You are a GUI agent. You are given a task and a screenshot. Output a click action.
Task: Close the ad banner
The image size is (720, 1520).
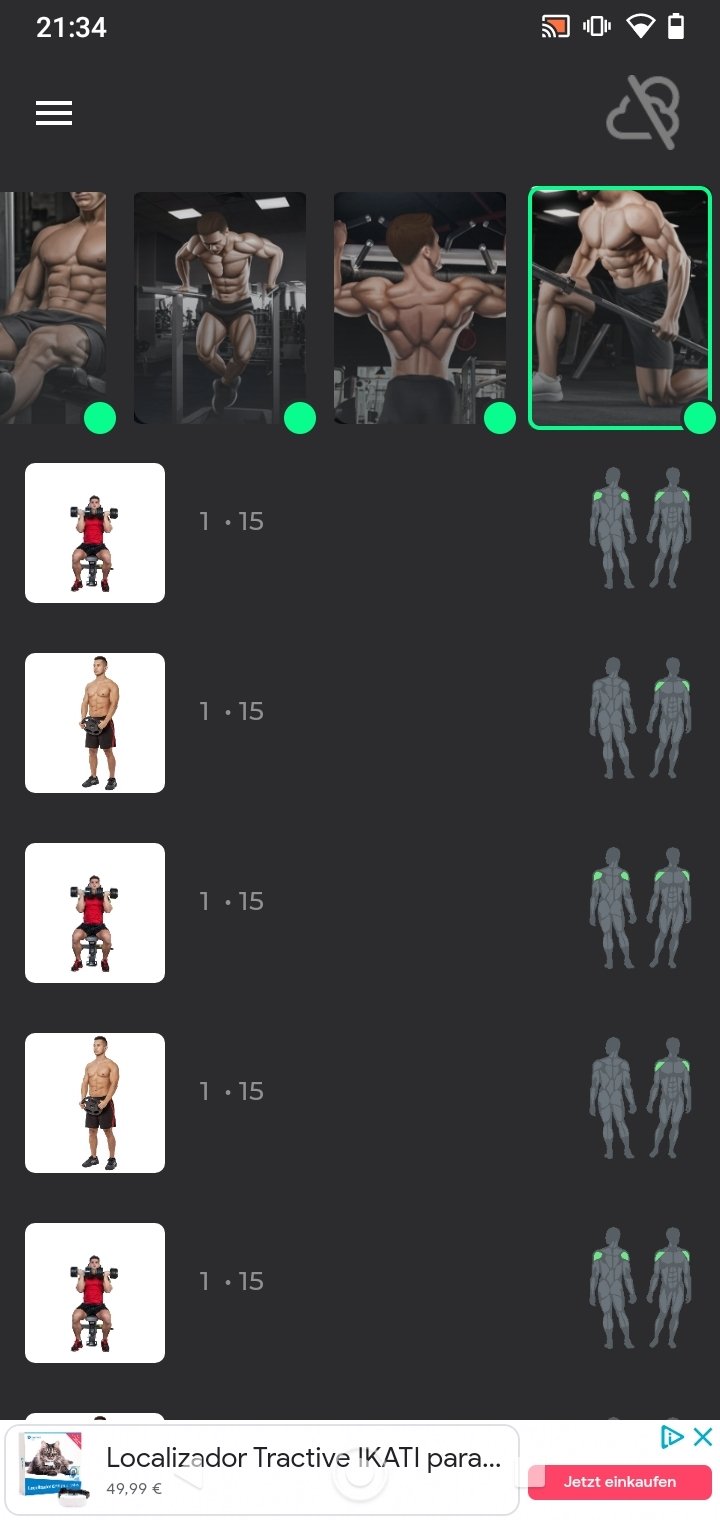[703, 1437]
